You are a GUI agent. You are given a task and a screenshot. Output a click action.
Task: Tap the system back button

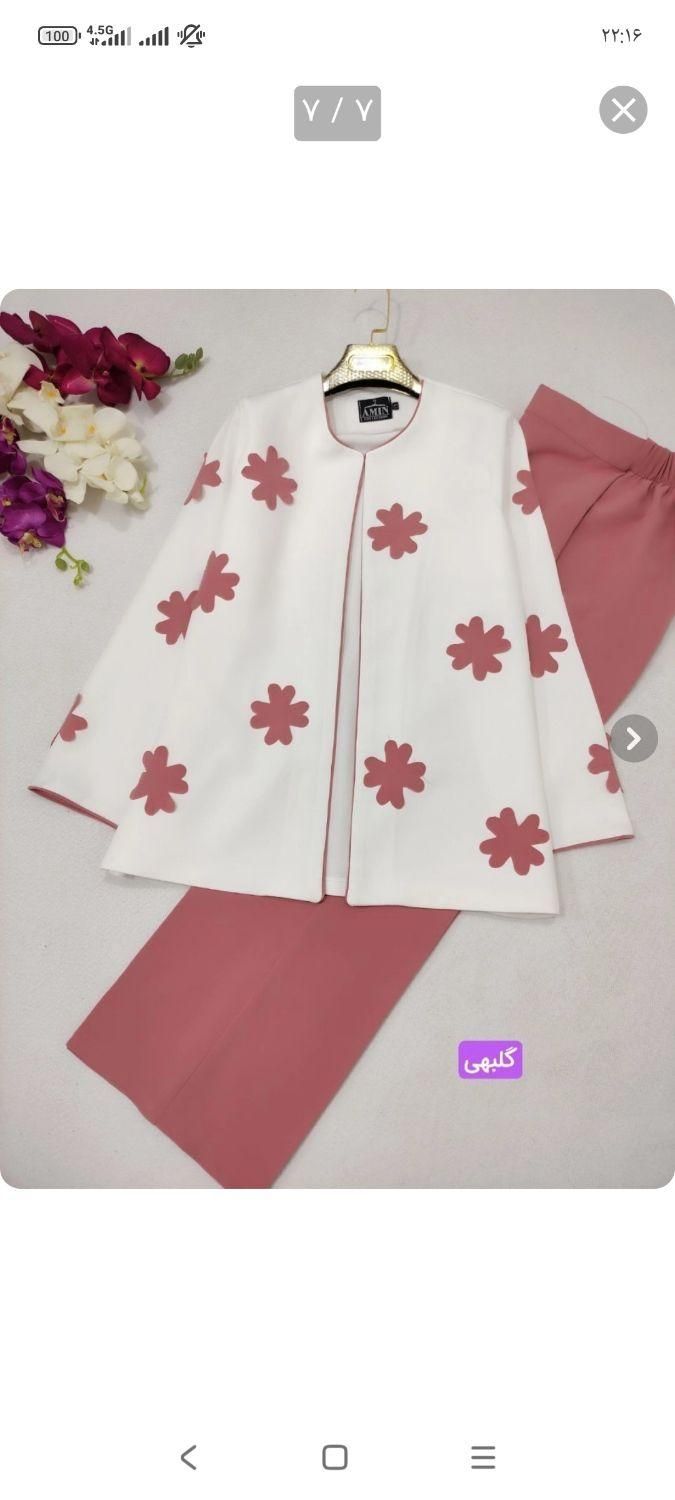coord(188,1457)
